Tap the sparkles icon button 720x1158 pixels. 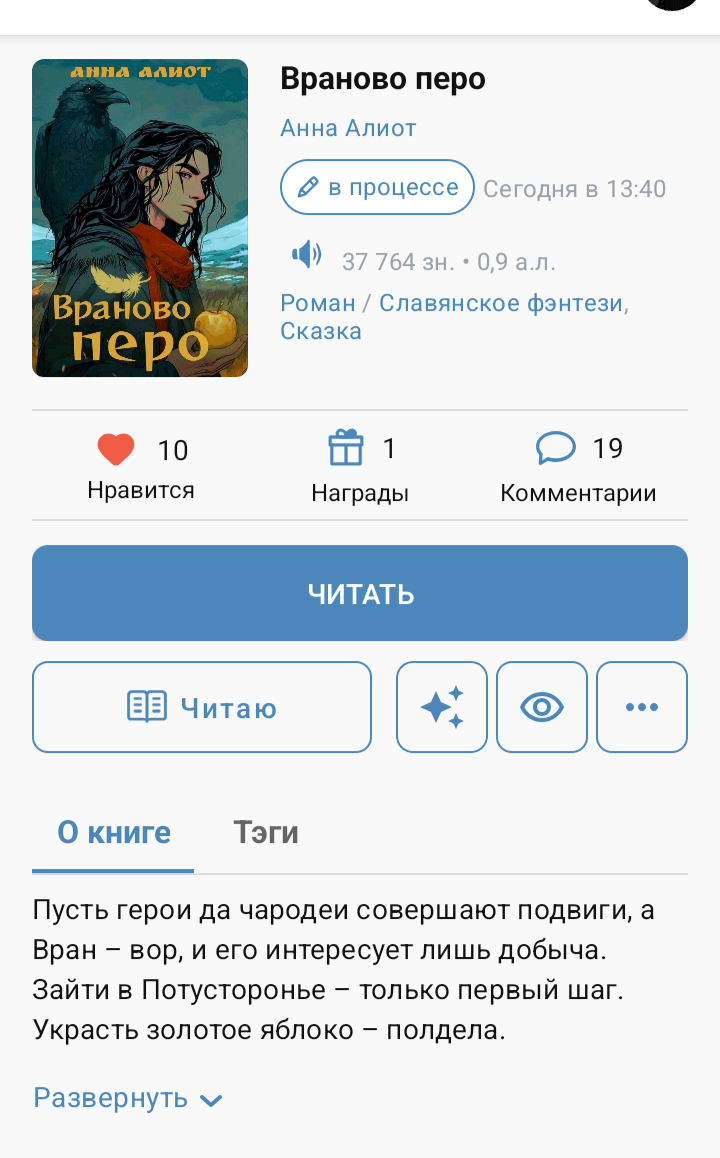click(x=442, y=708)
